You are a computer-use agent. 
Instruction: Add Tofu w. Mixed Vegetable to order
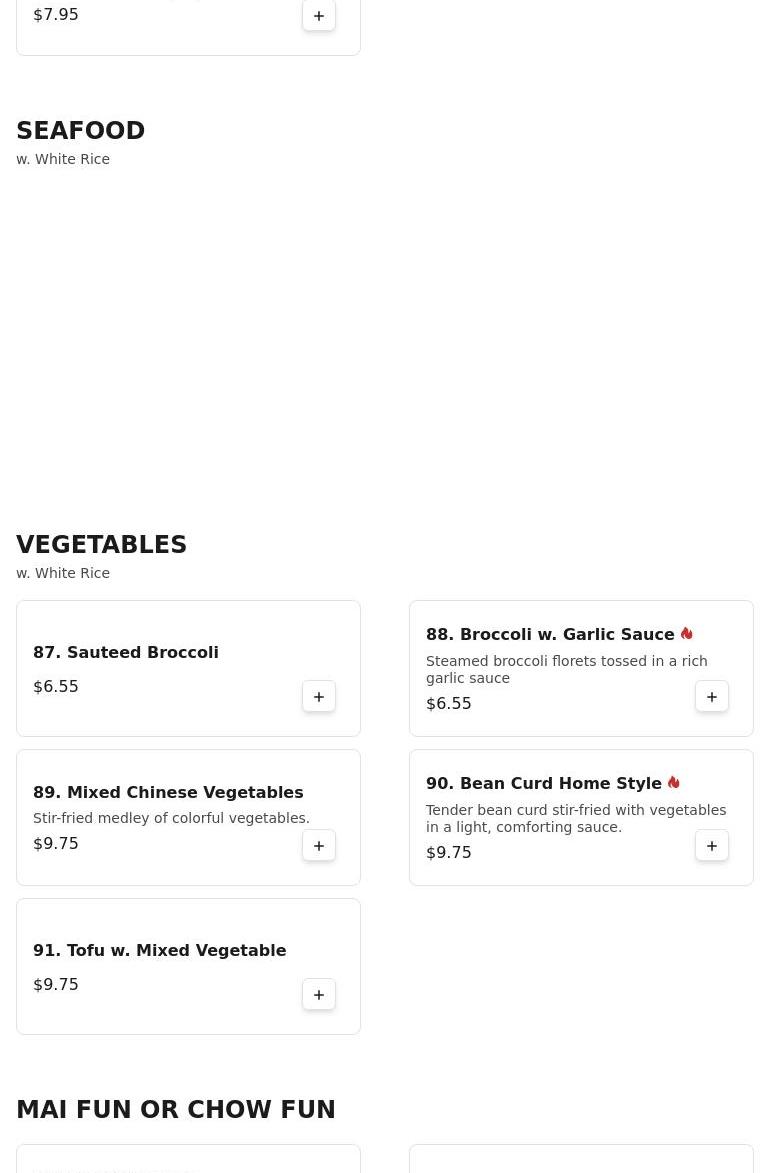319,995
